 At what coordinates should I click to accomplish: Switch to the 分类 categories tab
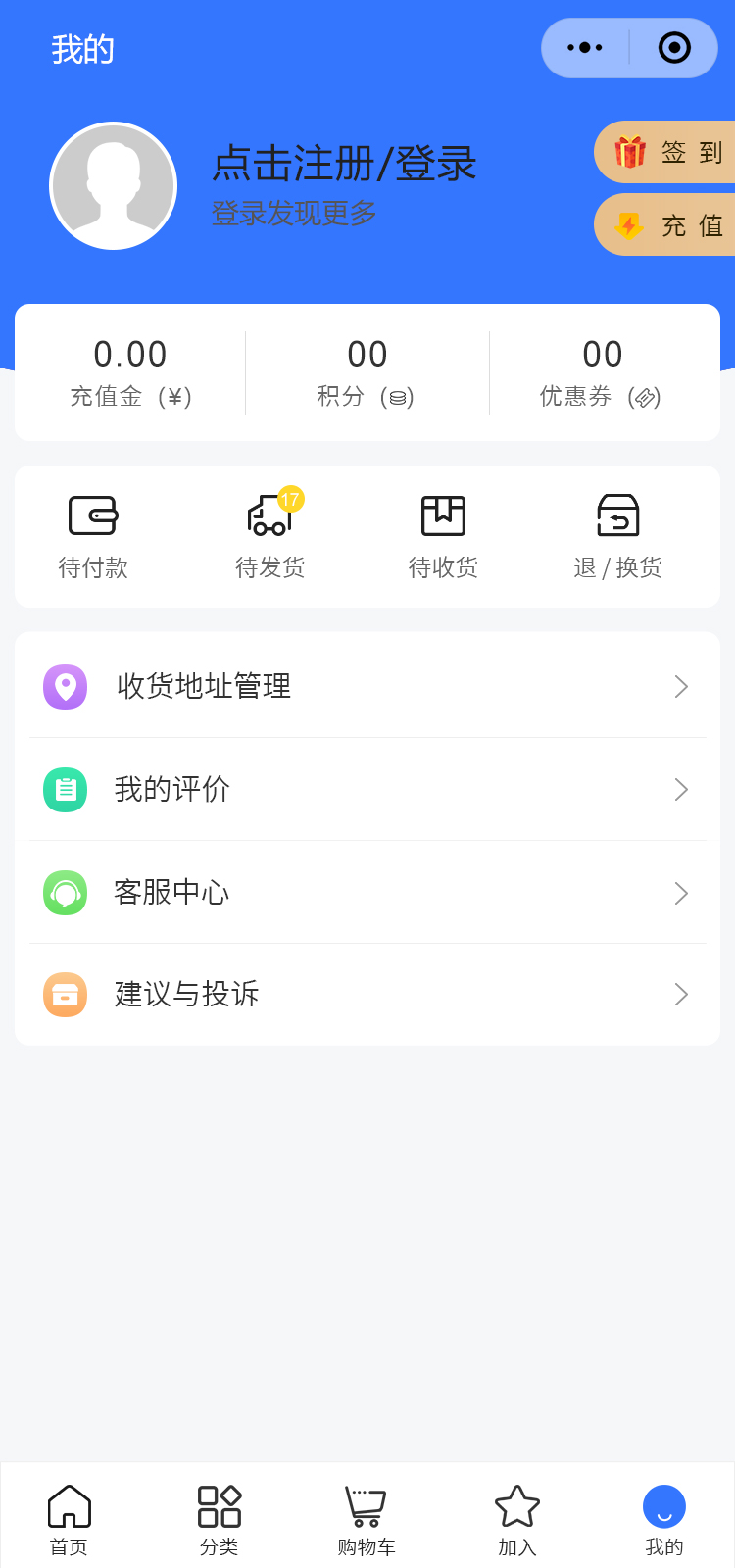pos(219,1518)
